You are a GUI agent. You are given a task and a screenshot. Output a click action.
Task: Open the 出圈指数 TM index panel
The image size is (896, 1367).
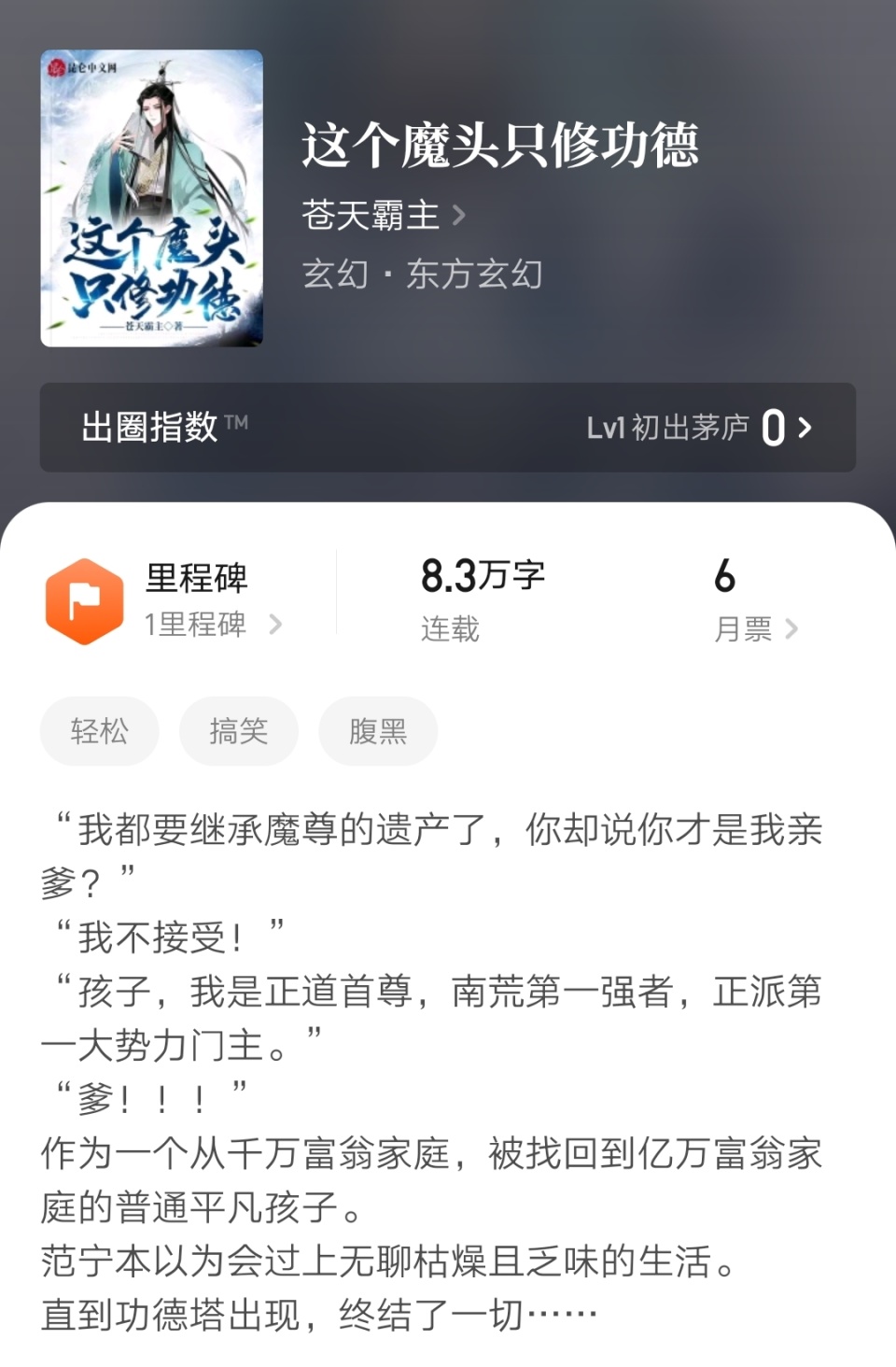pos(159,427)
